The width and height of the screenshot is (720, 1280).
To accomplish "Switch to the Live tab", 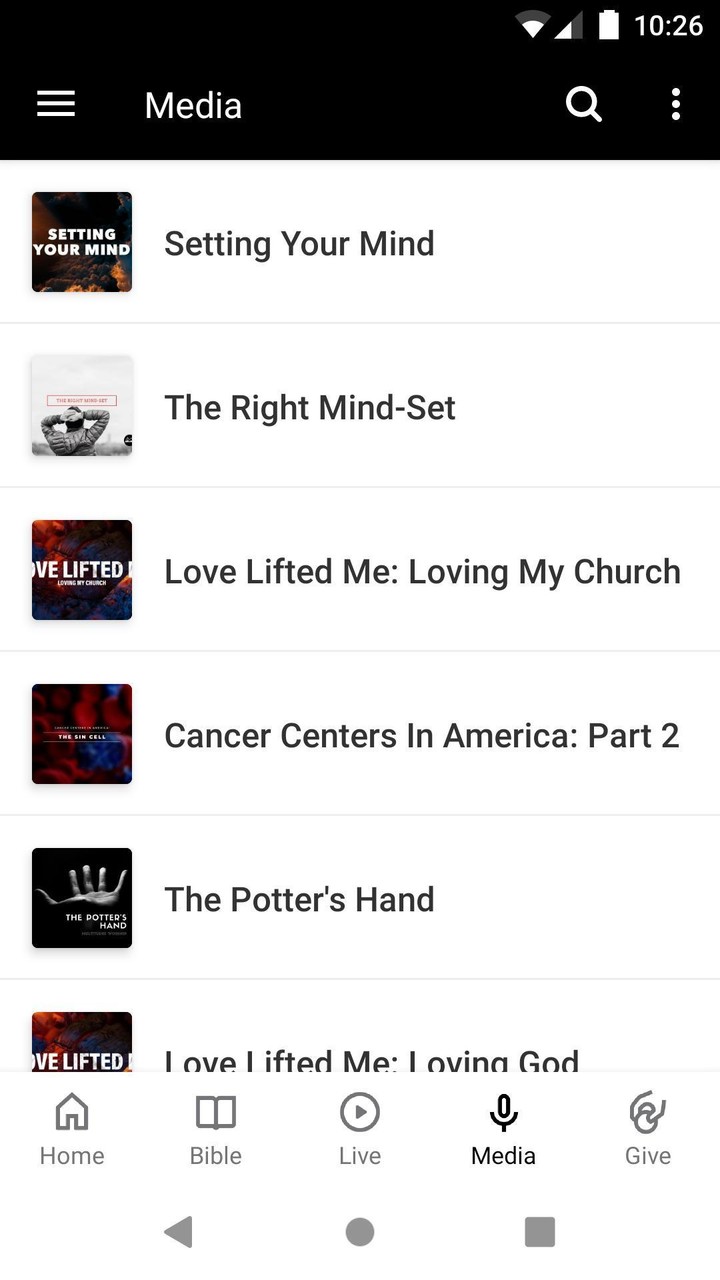I will (360, 1130).
